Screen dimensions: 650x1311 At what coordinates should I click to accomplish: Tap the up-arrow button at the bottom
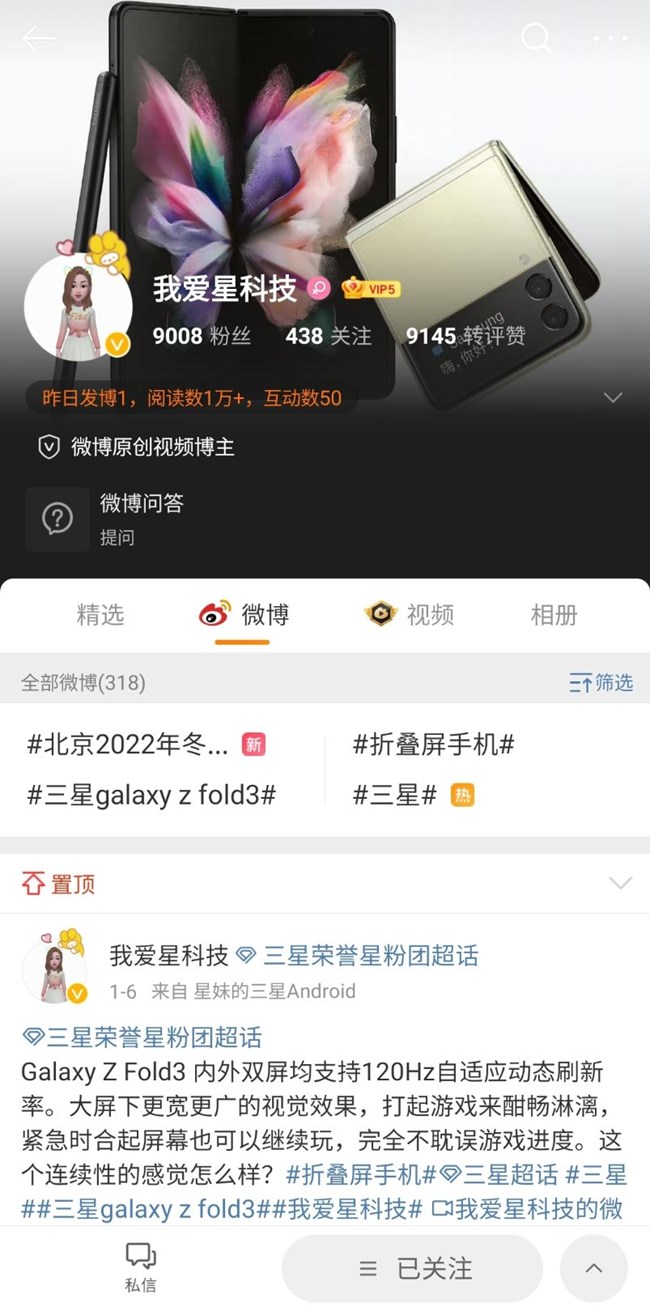pyautogui.click(x=593, y=1268)
